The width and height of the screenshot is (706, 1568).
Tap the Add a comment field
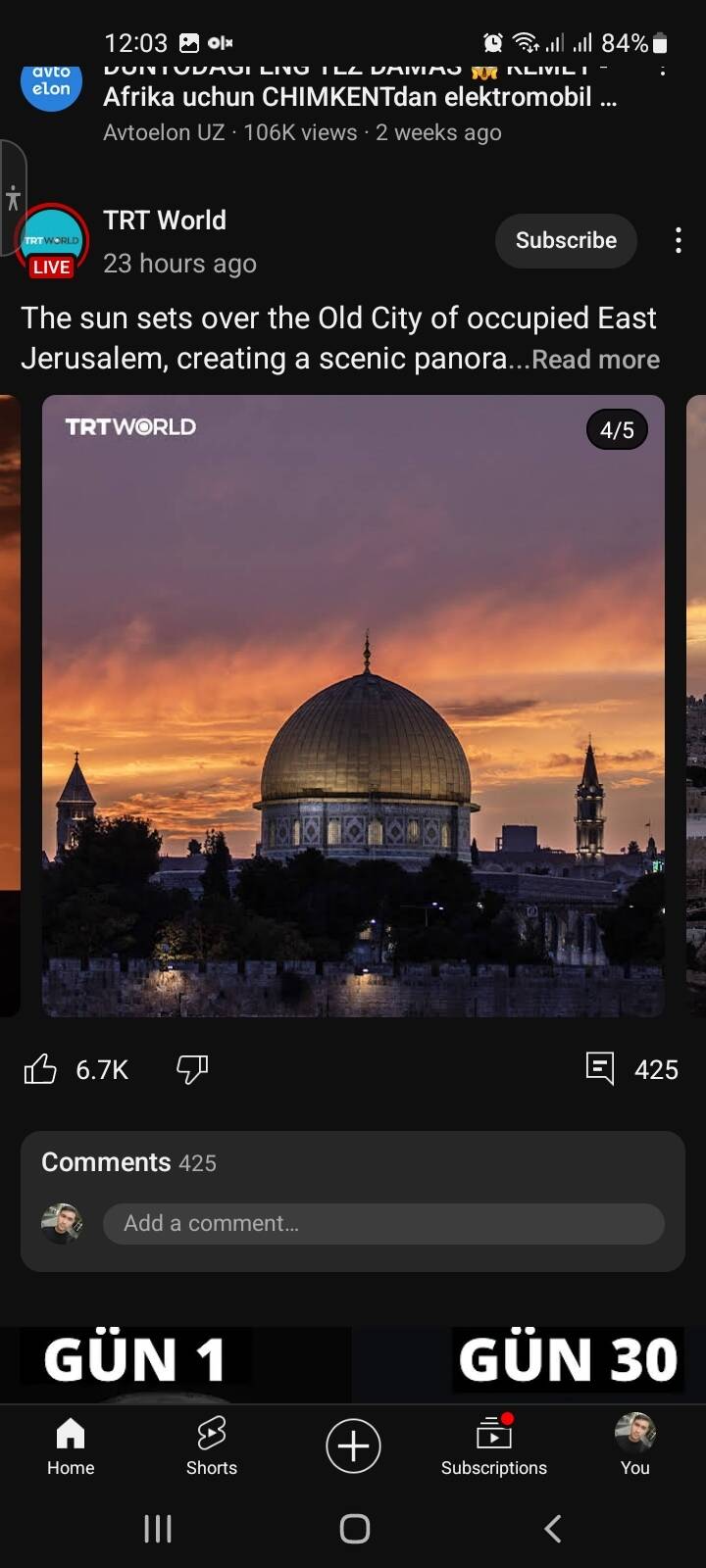point(382,1223)
